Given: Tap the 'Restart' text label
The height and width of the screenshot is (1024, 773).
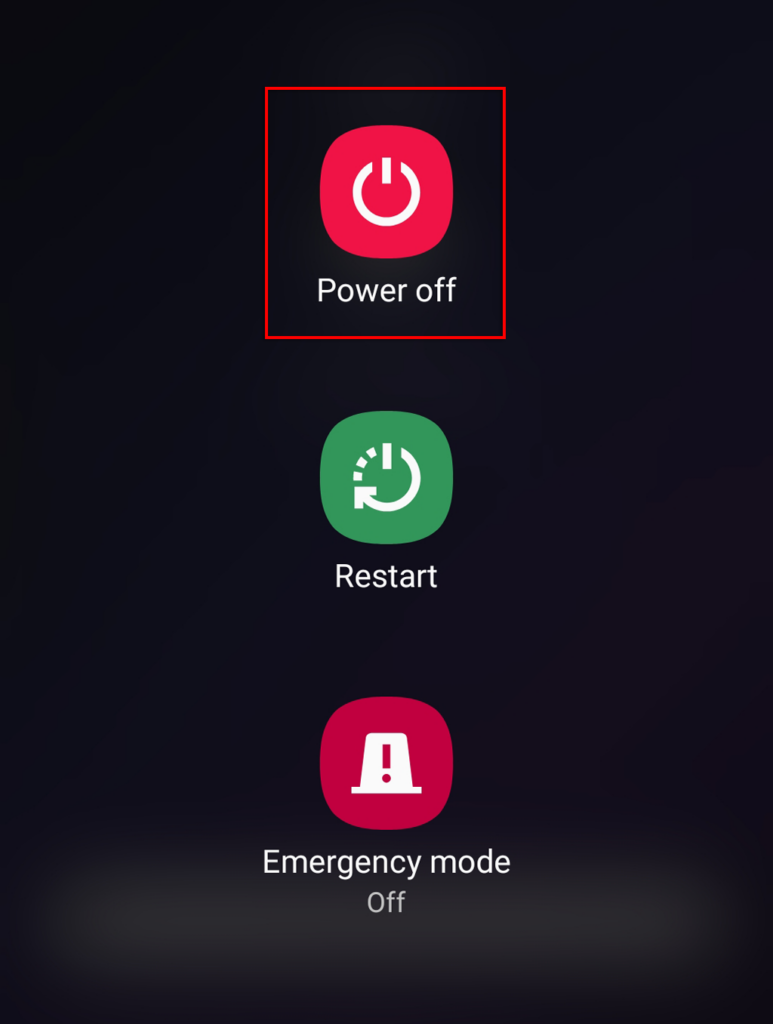Looking at the screenshot, I should coord(386,576).
